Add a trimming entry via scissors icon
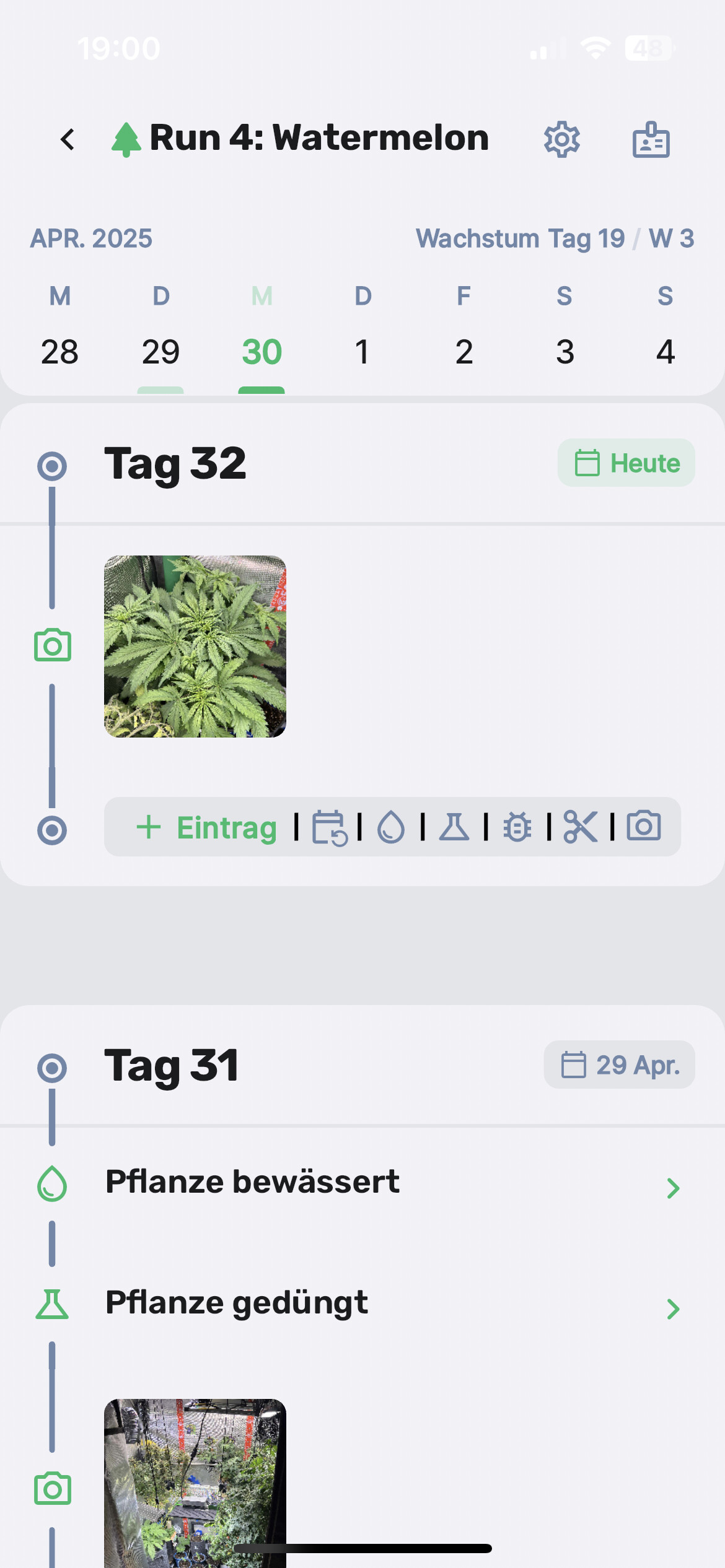This screenshot has width=725, height=1568. click(x=580, y=827)
